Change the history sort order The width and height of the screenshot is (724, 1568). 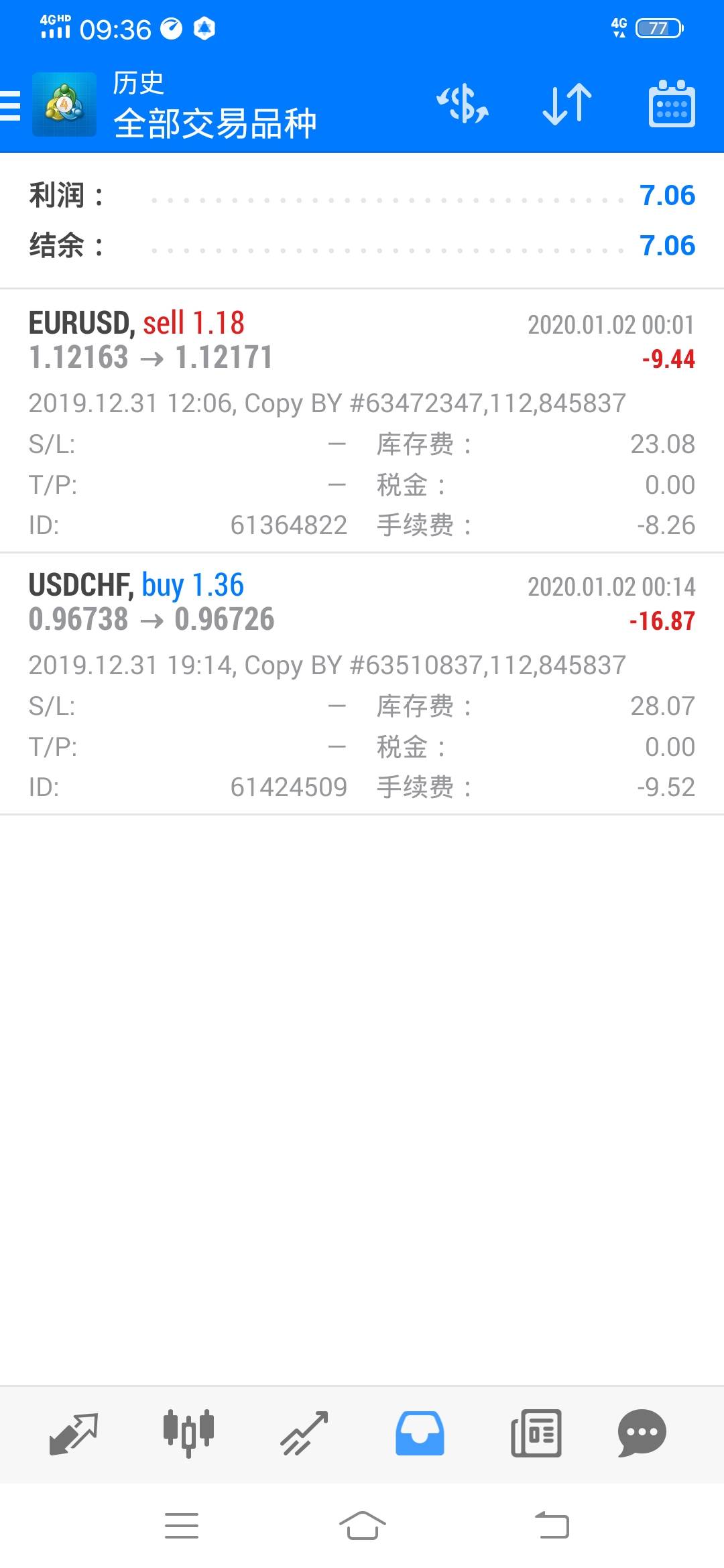point(567,105)
